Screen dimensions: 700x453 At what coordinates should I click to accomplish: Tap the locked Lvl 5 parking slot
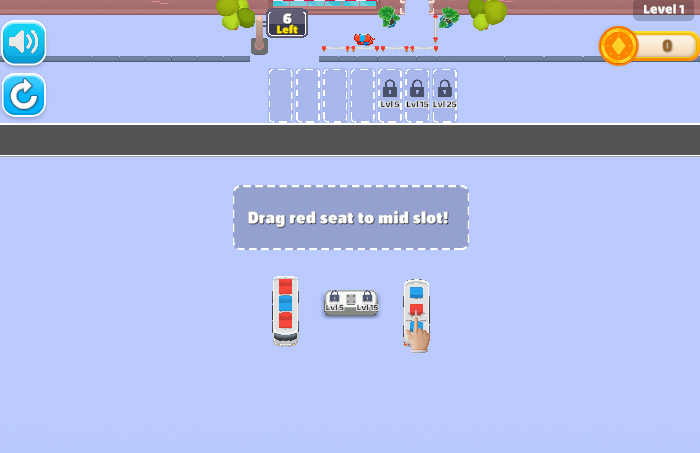coord(390,95)
